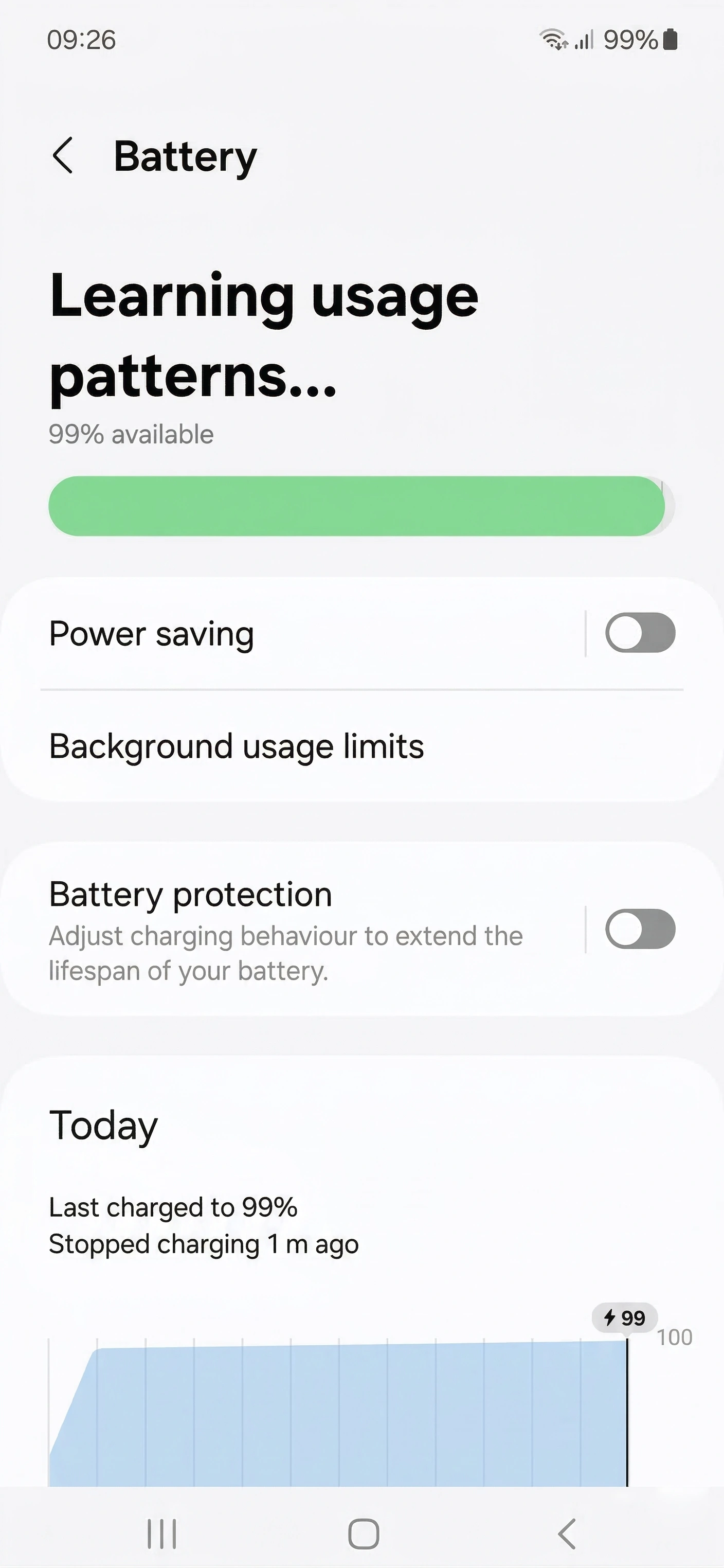Turn on the Power saving switch

[640, 632]
